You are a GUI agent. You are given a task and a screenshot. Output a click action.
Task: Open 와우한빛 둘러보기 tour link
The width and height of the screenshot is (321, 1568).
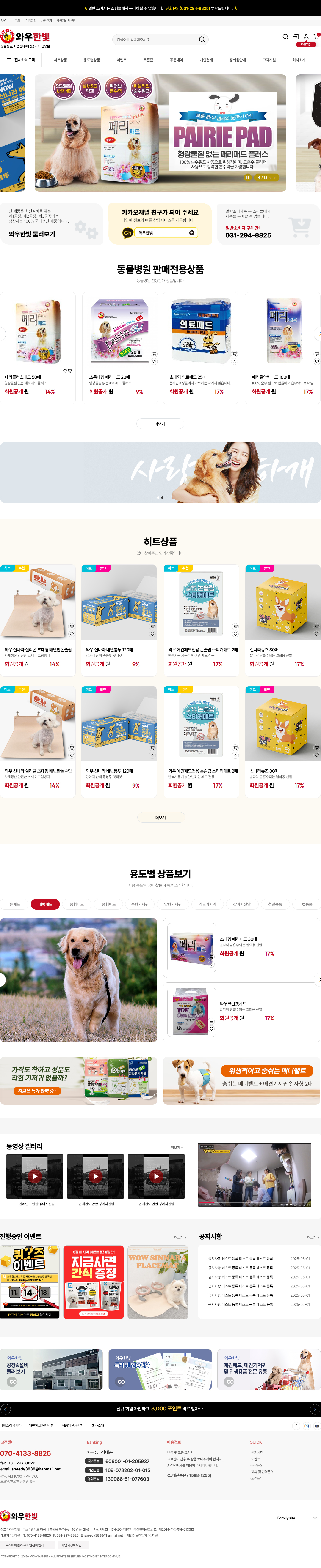pyautogui.click(x=32, y=234)
